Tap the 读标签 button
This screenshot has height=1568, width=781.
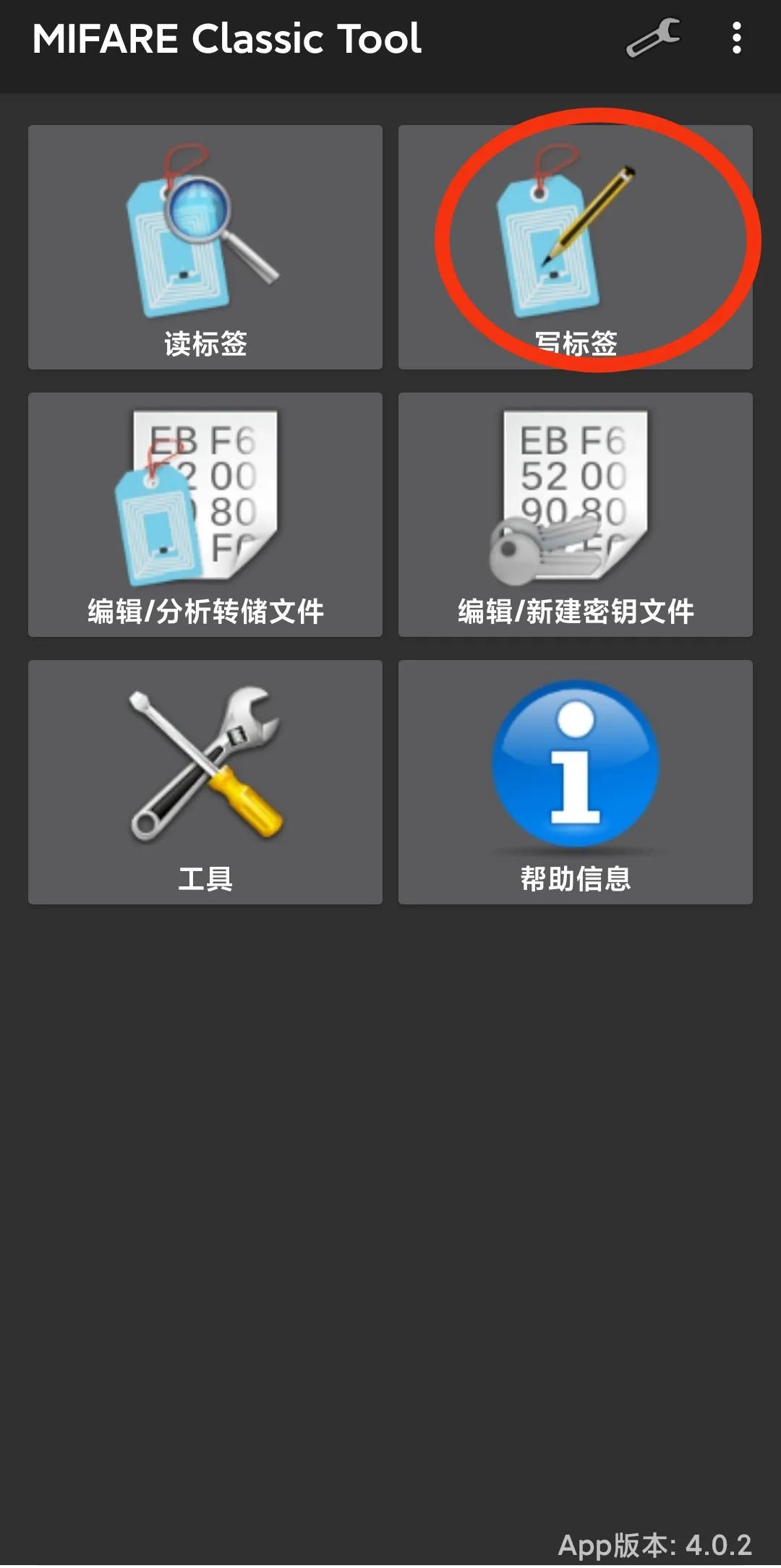(x=204, y=246)
